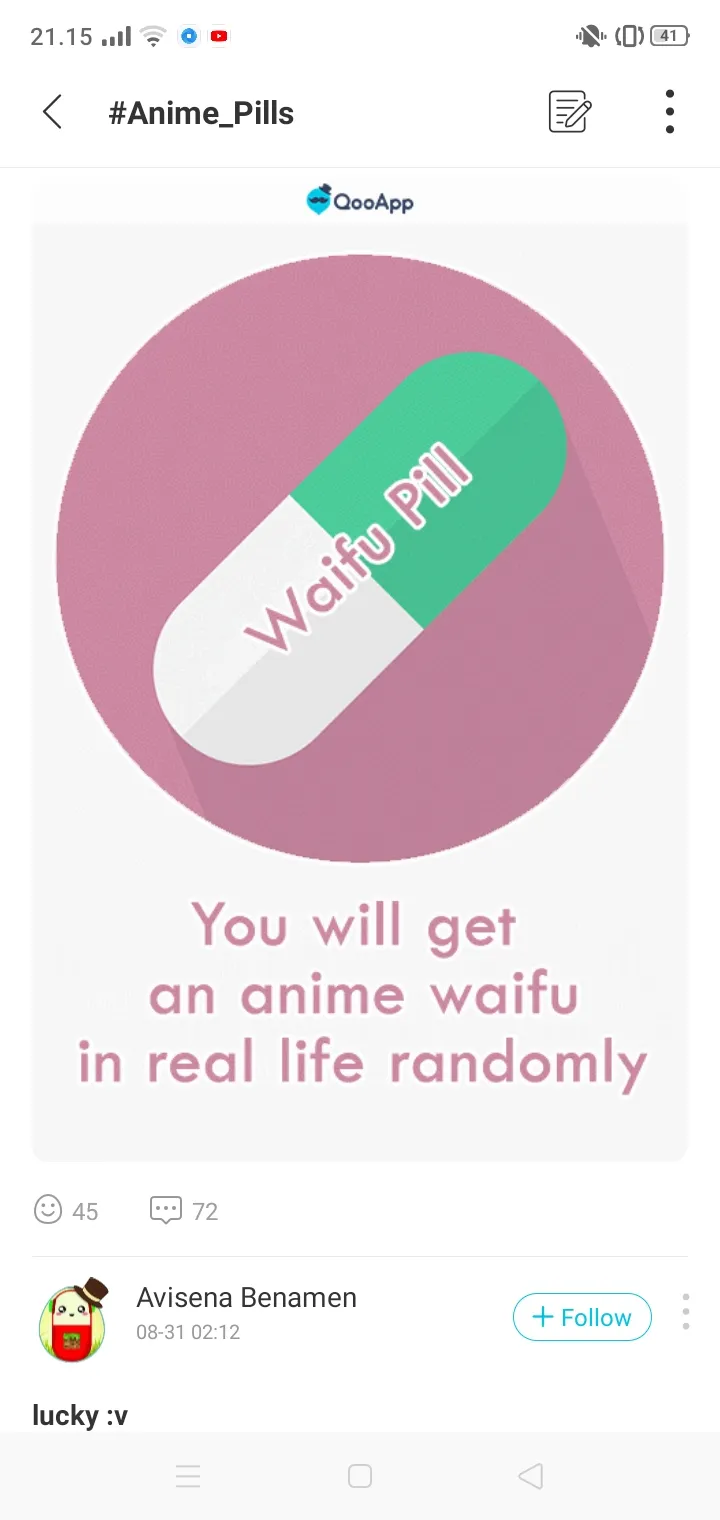This screenshot has width=720, height=1520.
Task: Open recent apps from the navigation bar
Action: [x=188, y=1476]
